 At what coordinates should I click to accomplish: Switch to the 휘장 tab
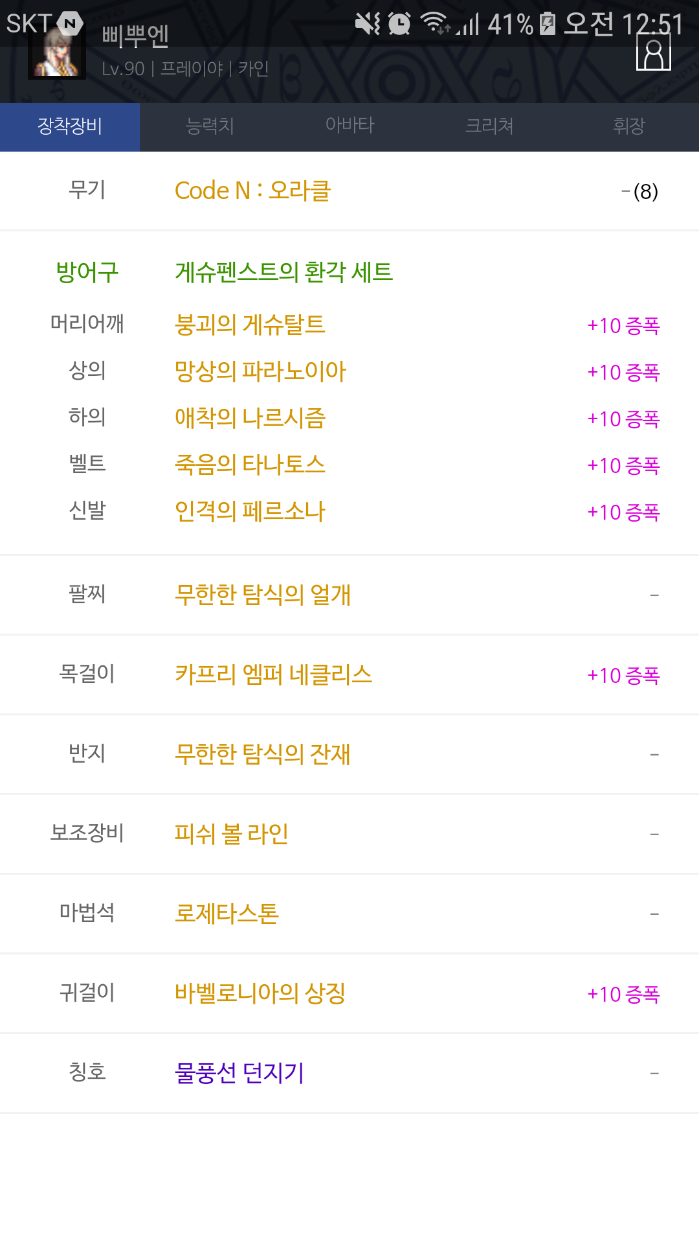point(629,126)
